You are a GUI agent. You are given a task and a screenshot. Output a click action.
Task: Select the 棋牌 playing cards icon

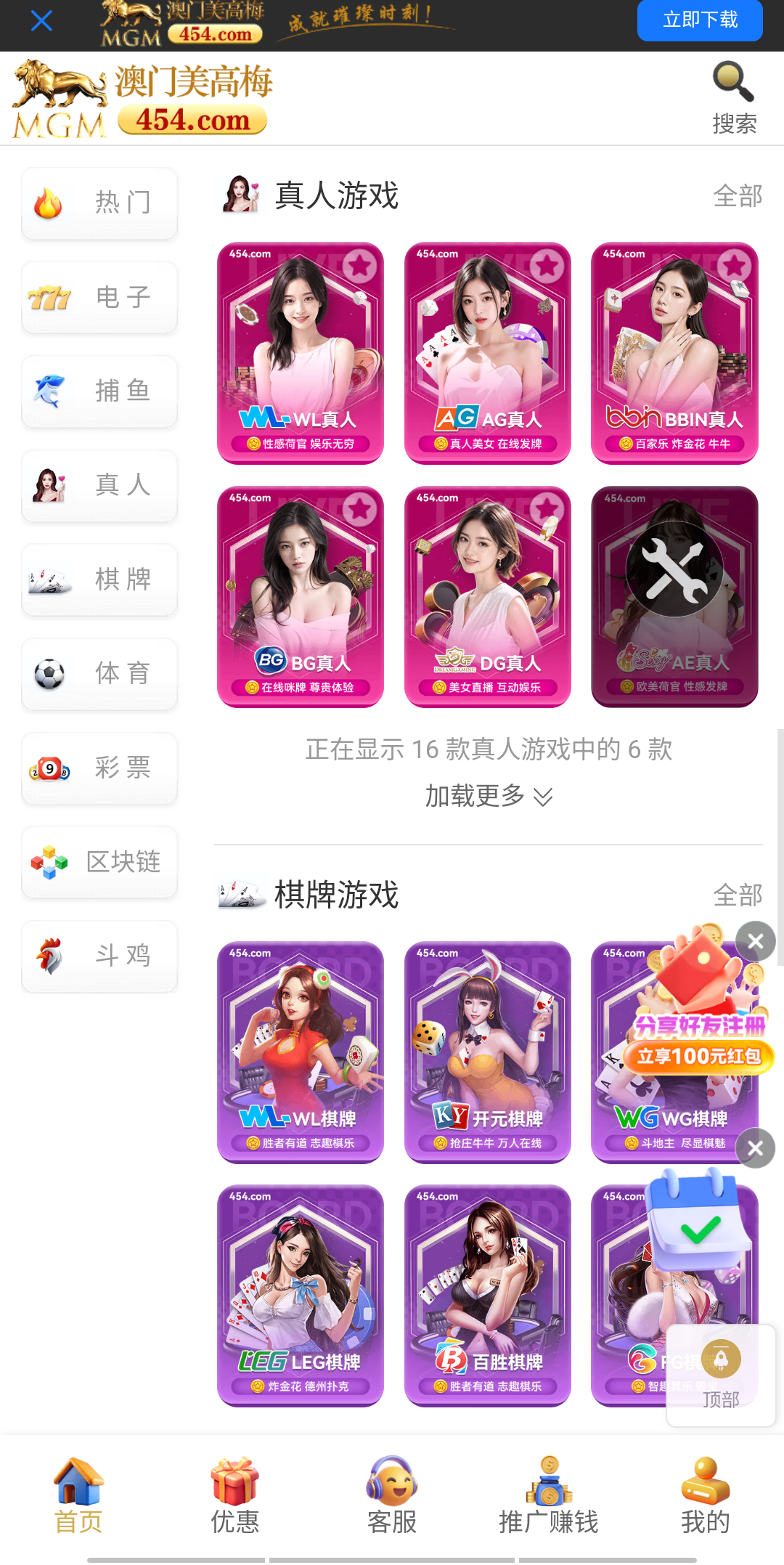pos(49,580)
